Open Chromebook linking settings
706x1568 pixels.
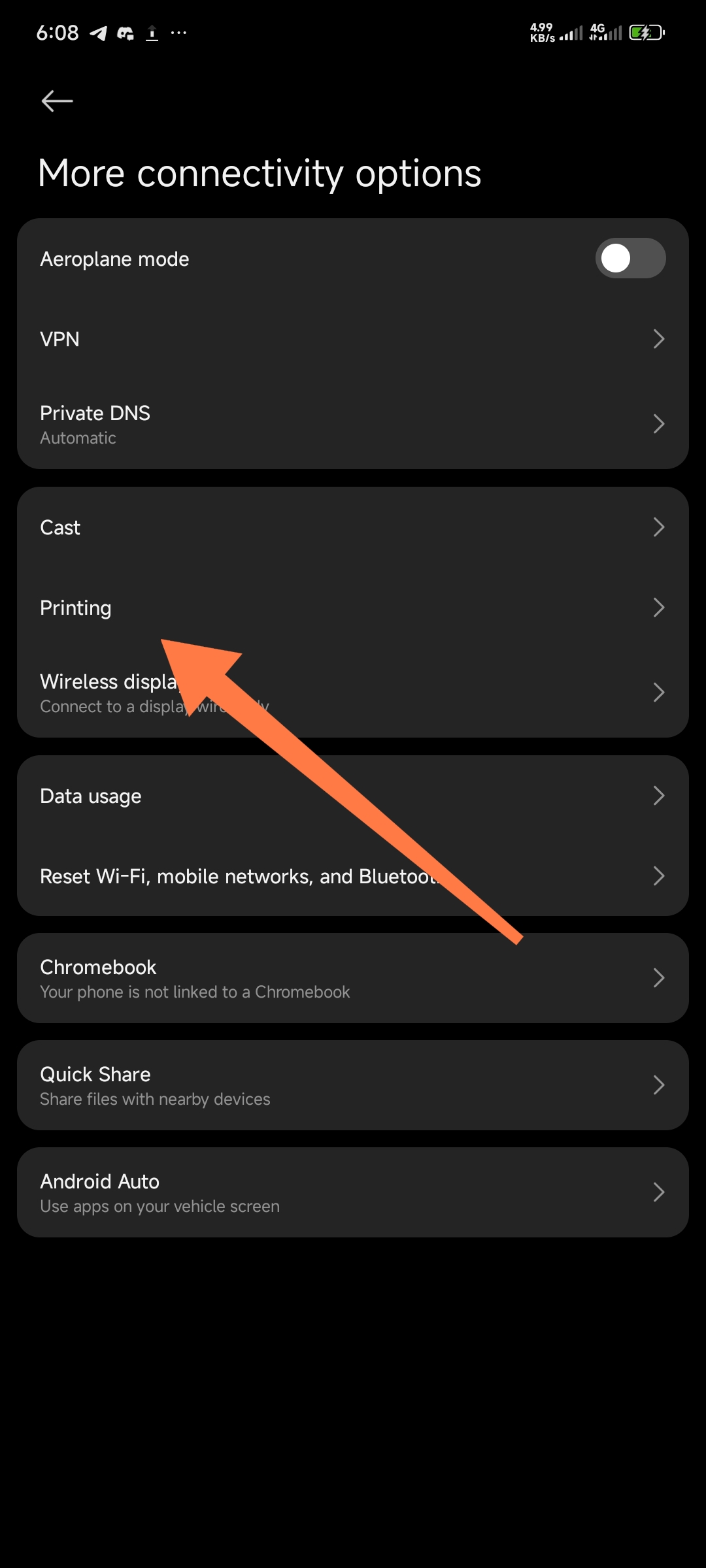point(353,978)
